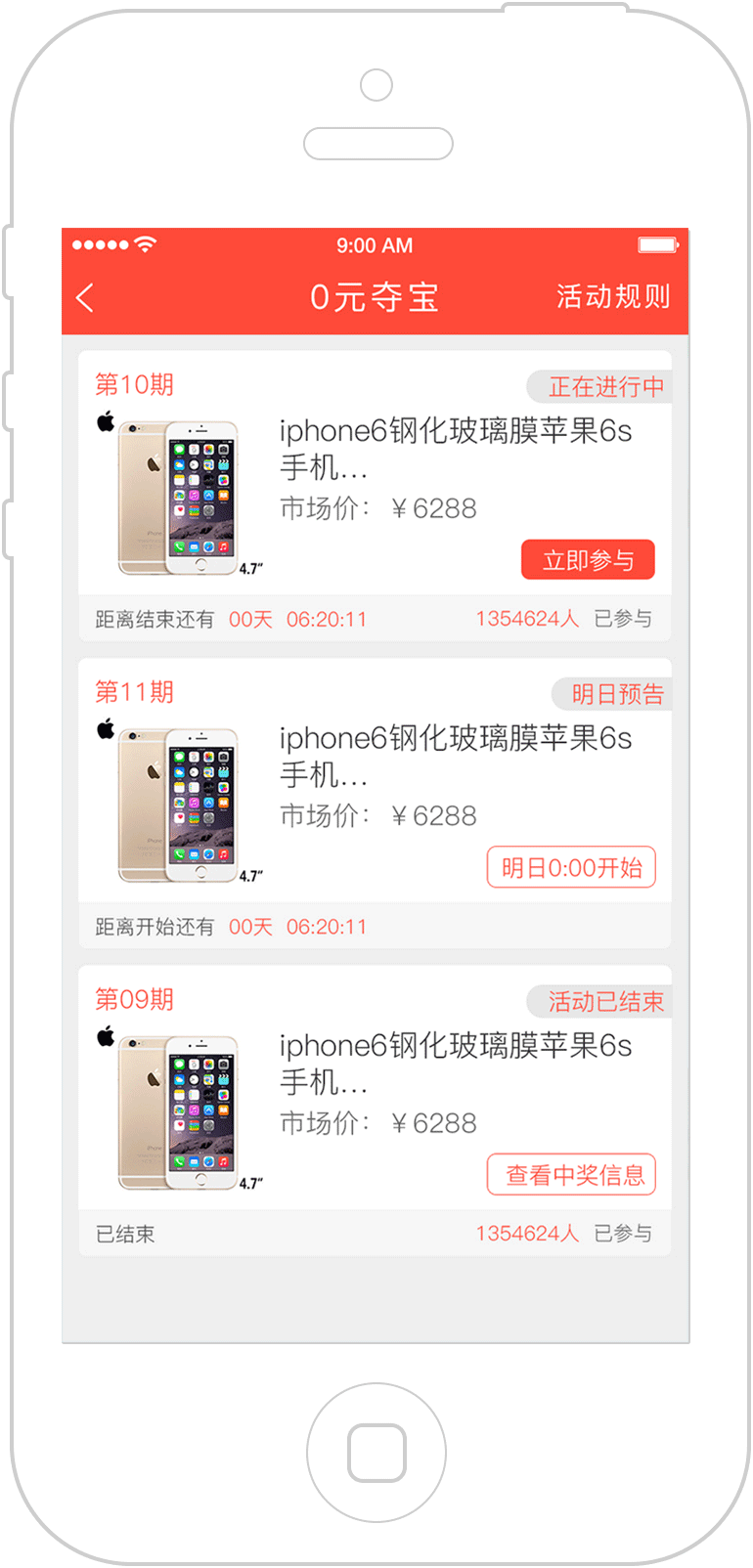Tap the 明日0:00开始 button
The image size is (753, 1568).
572,867
